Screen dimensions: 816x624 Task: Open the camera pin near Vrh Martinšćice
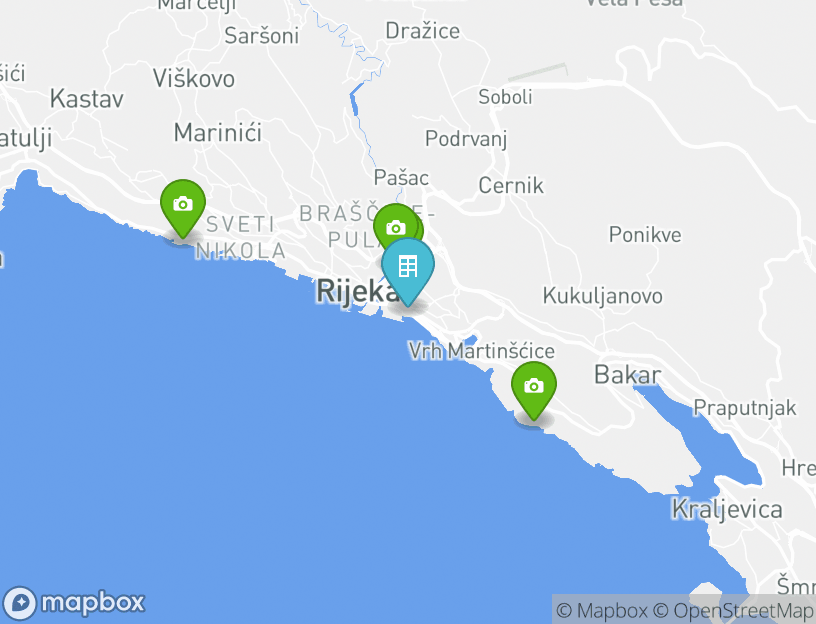click(534, 387)
